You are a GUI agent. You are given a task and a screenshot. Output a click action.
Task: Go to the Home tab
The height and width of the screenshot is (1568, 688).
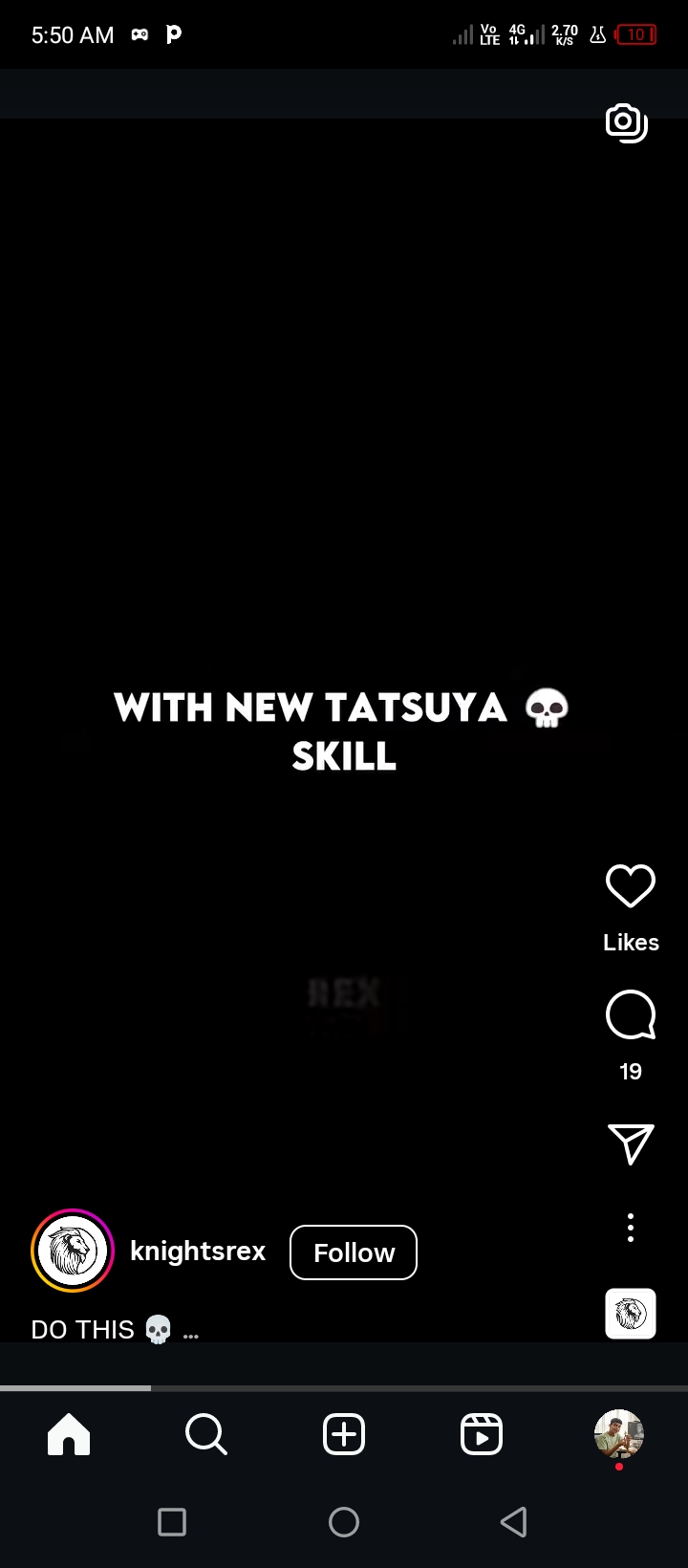pos(69,1434)
